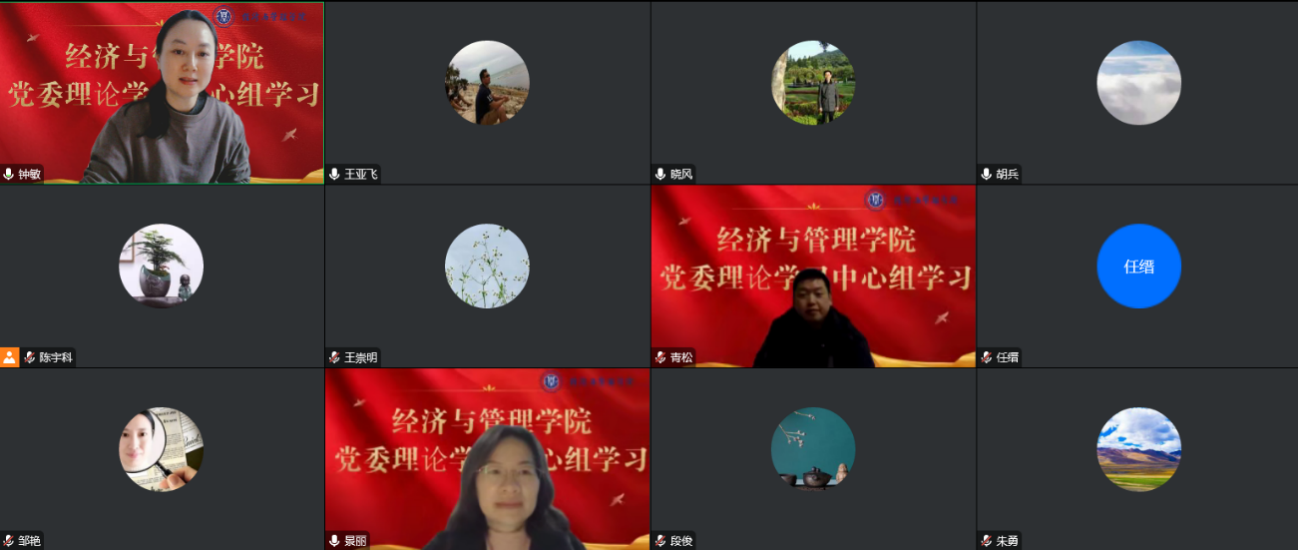This screenshot has height=550, width=1298.
Task: Tap the participant tile of 王亚飞
Action: (487, 92)
